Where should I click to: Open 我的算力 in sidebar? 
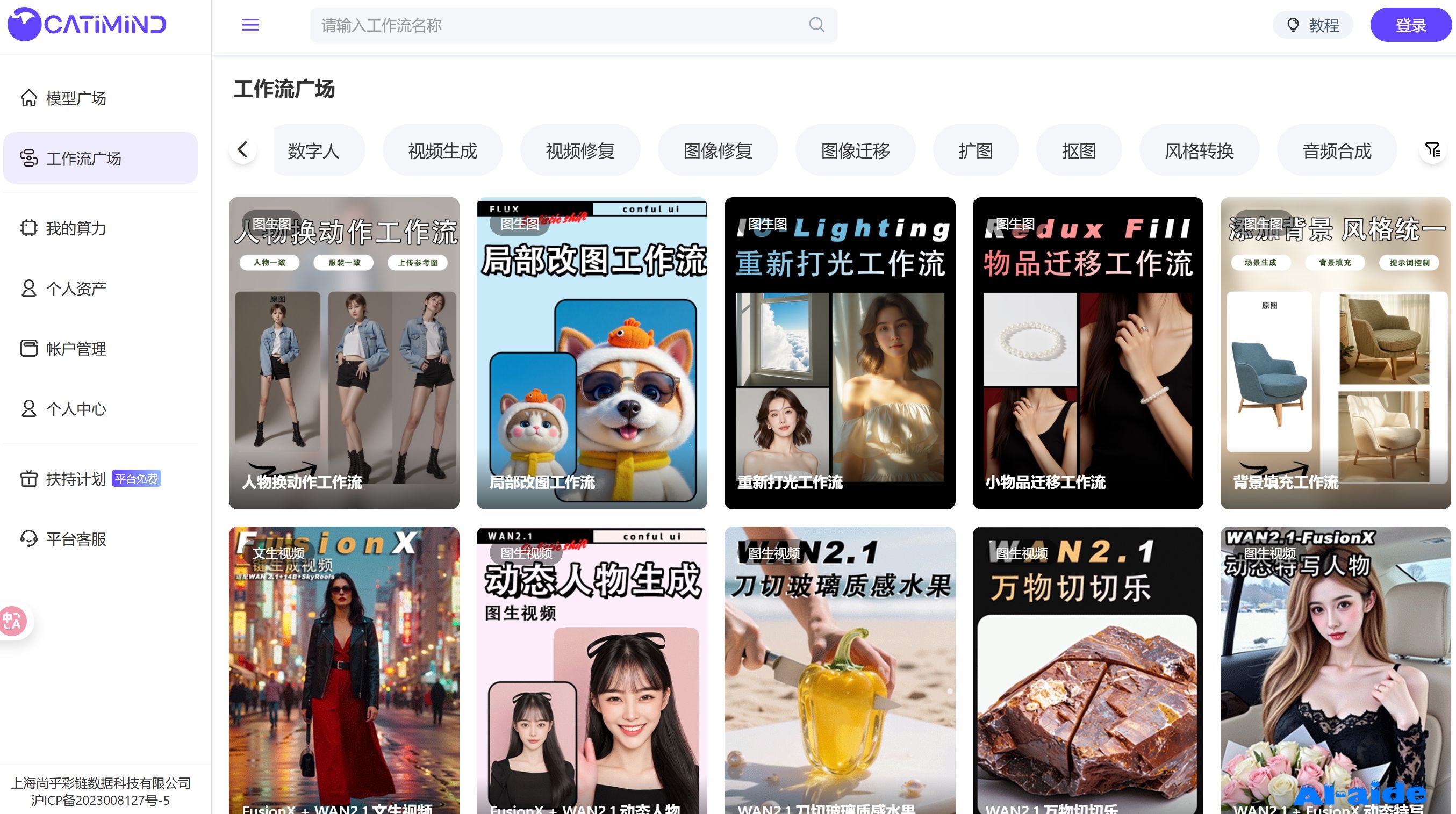tap(76, 228)
